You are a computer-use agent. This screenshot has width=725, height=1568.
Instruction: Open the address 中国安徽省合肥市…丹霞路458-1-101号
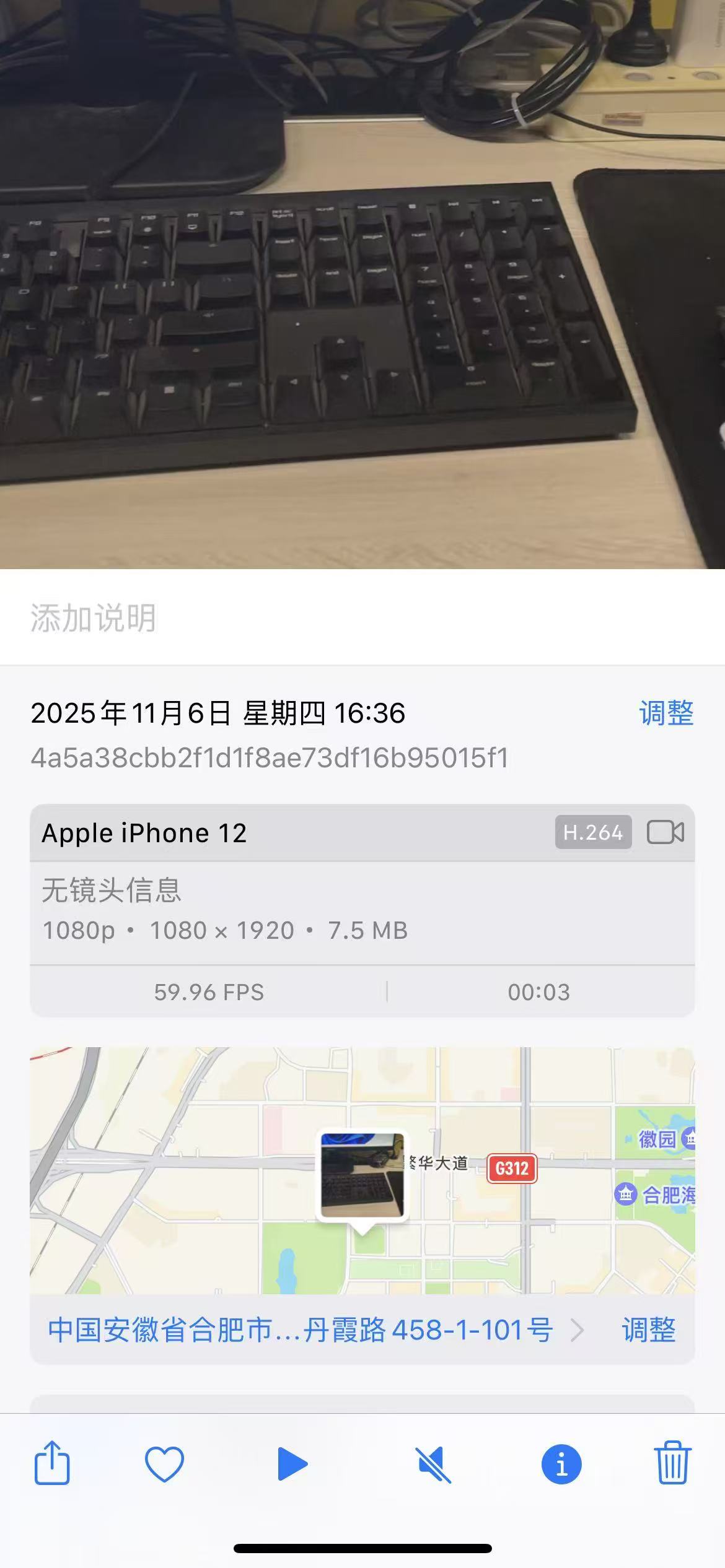(301, 1330)
